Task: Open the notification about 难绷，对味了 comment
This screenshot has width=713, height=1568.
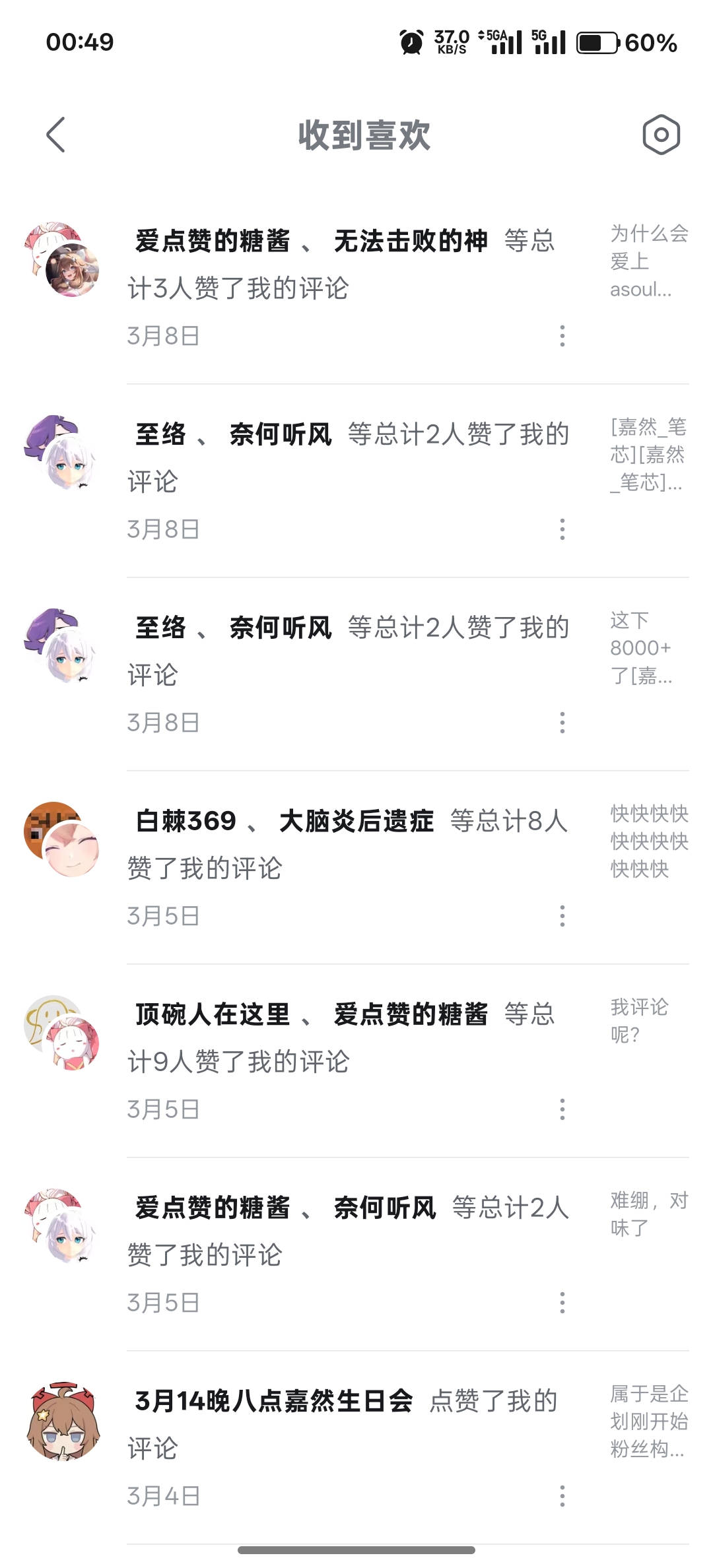Action: click(648, 1214)
